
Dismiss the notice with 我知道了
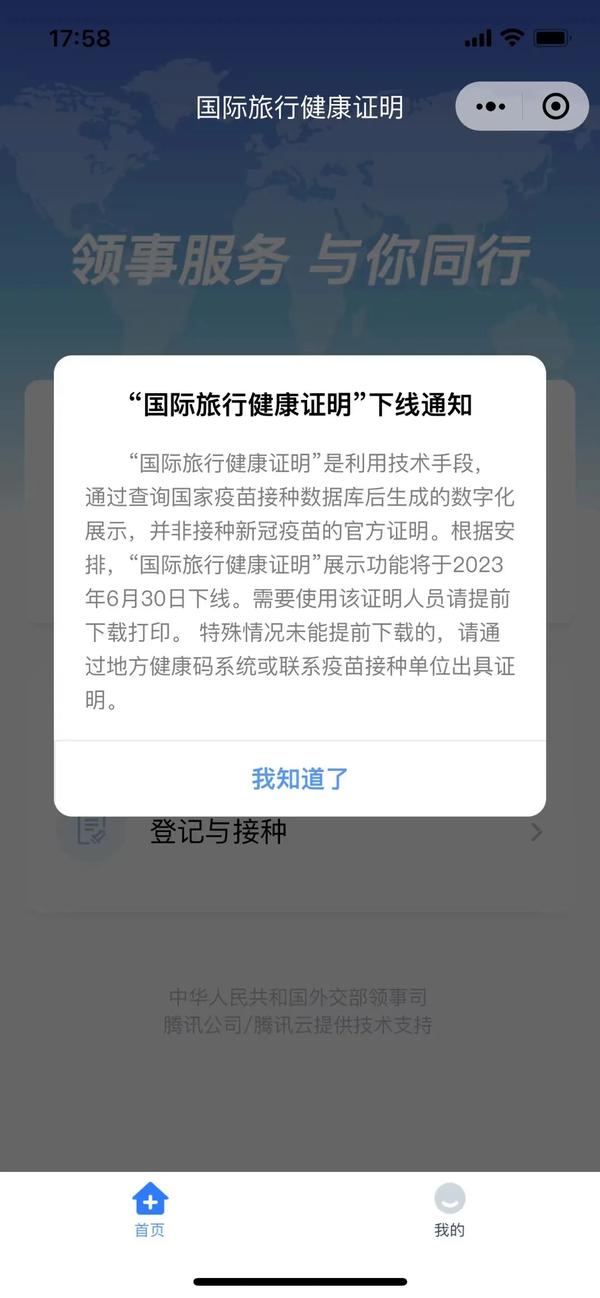[300, 779]
